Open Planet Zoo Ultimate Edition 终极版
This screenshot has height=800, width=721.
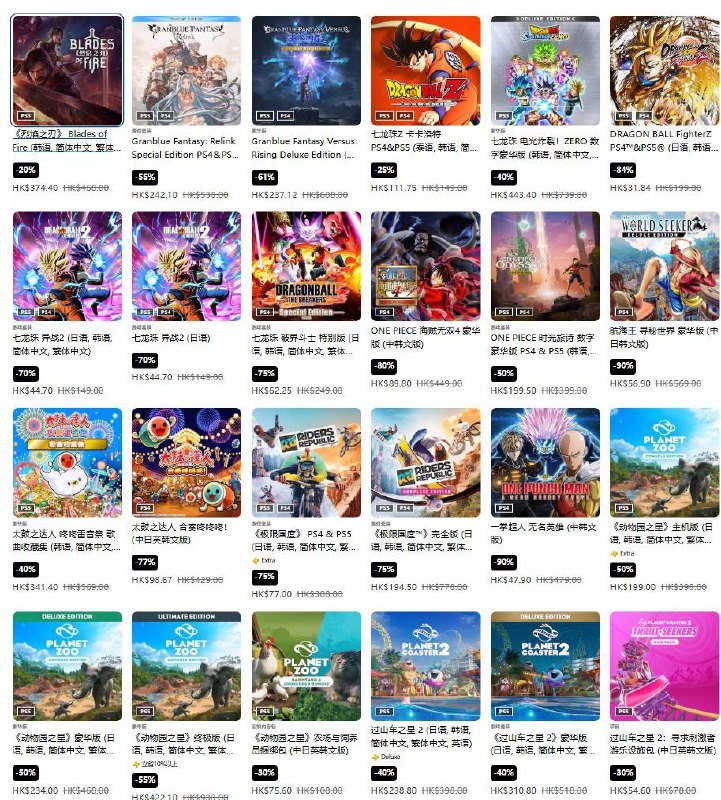point(186,666)
